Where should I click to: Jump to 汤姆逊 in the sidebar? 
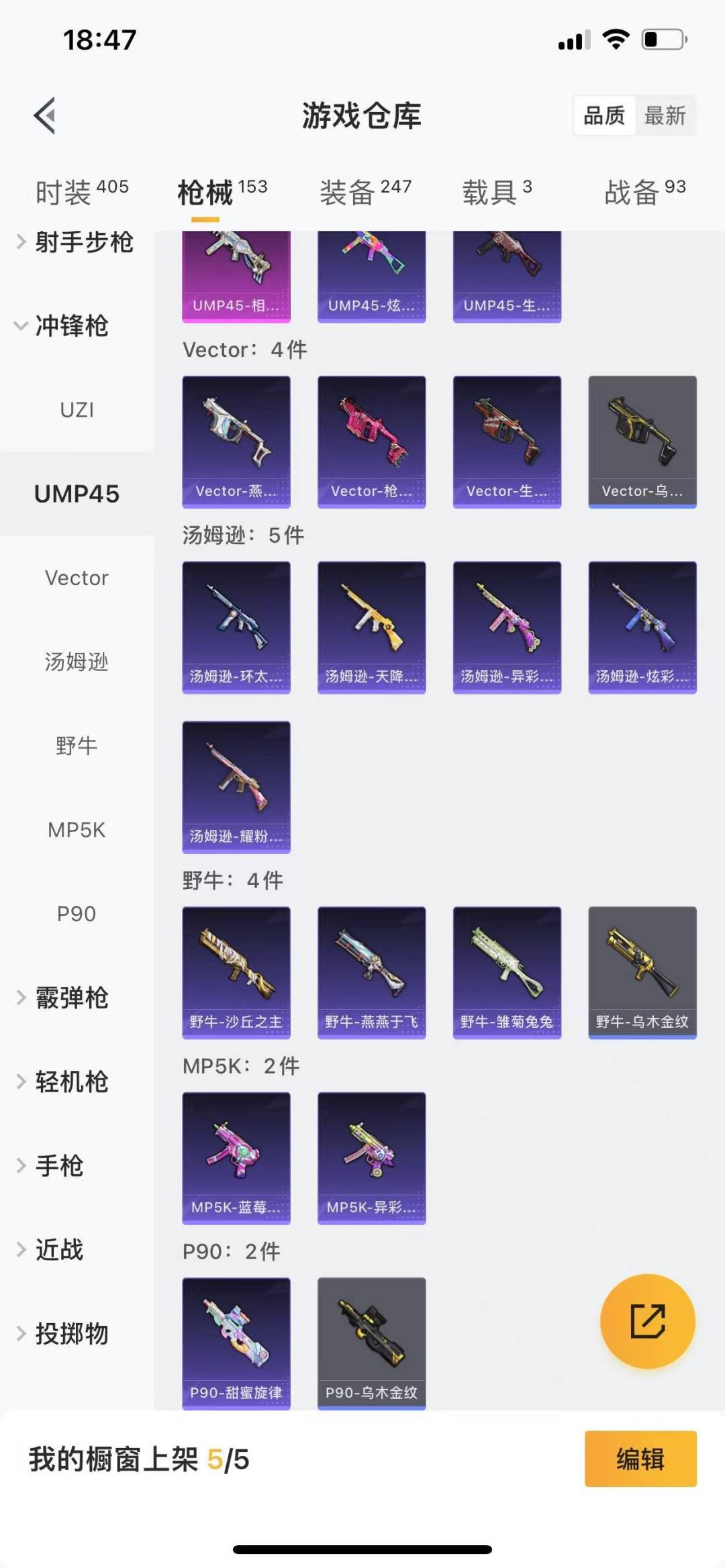click(x=77, y=662)
